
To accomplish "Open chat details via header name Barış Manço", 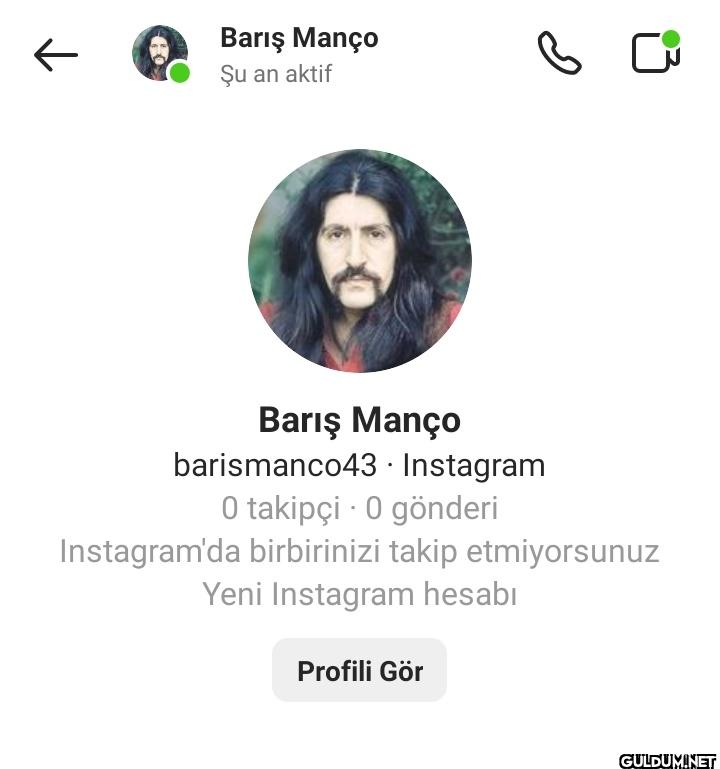I will 299,39.
